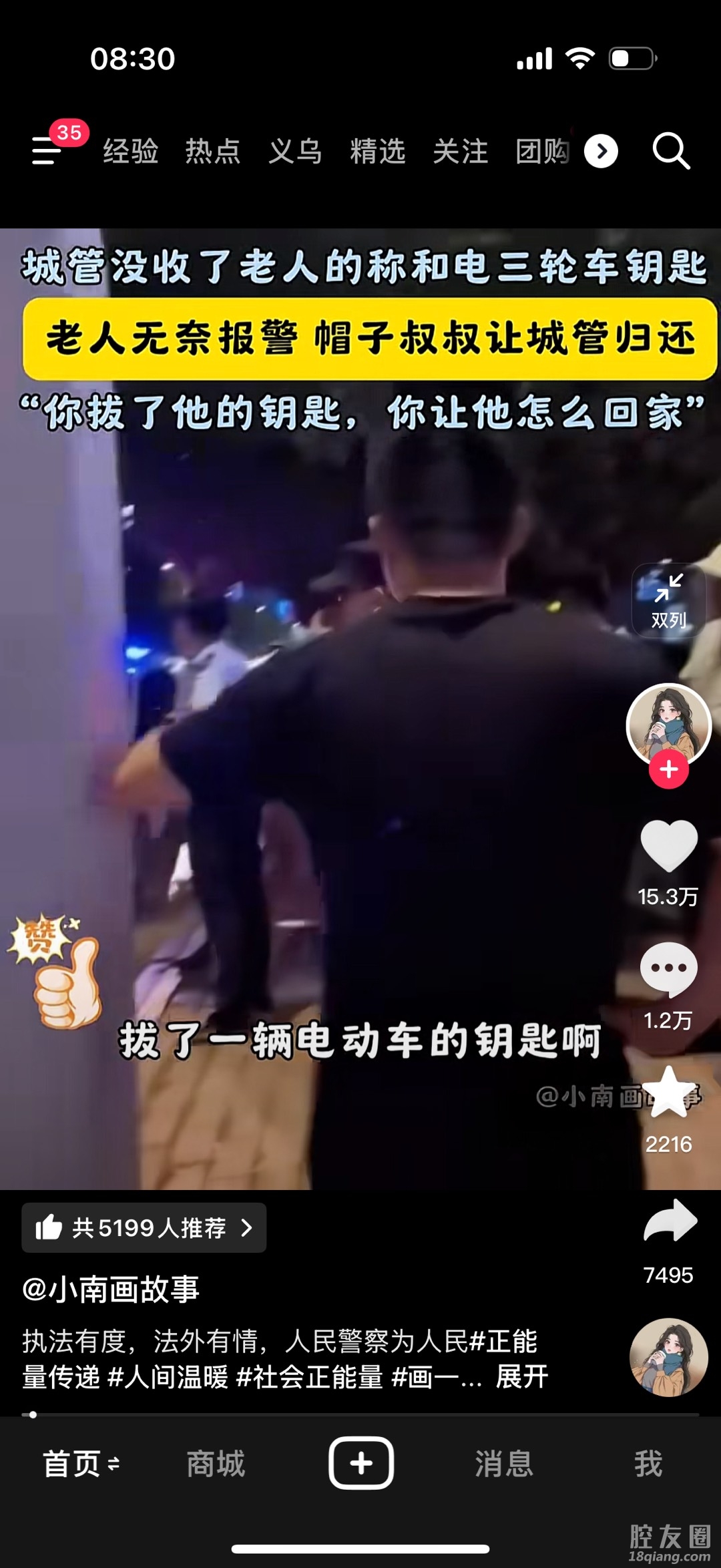Go to the 商城 tab
This screenshot has width=721, height=1568.
(216, 1463)
